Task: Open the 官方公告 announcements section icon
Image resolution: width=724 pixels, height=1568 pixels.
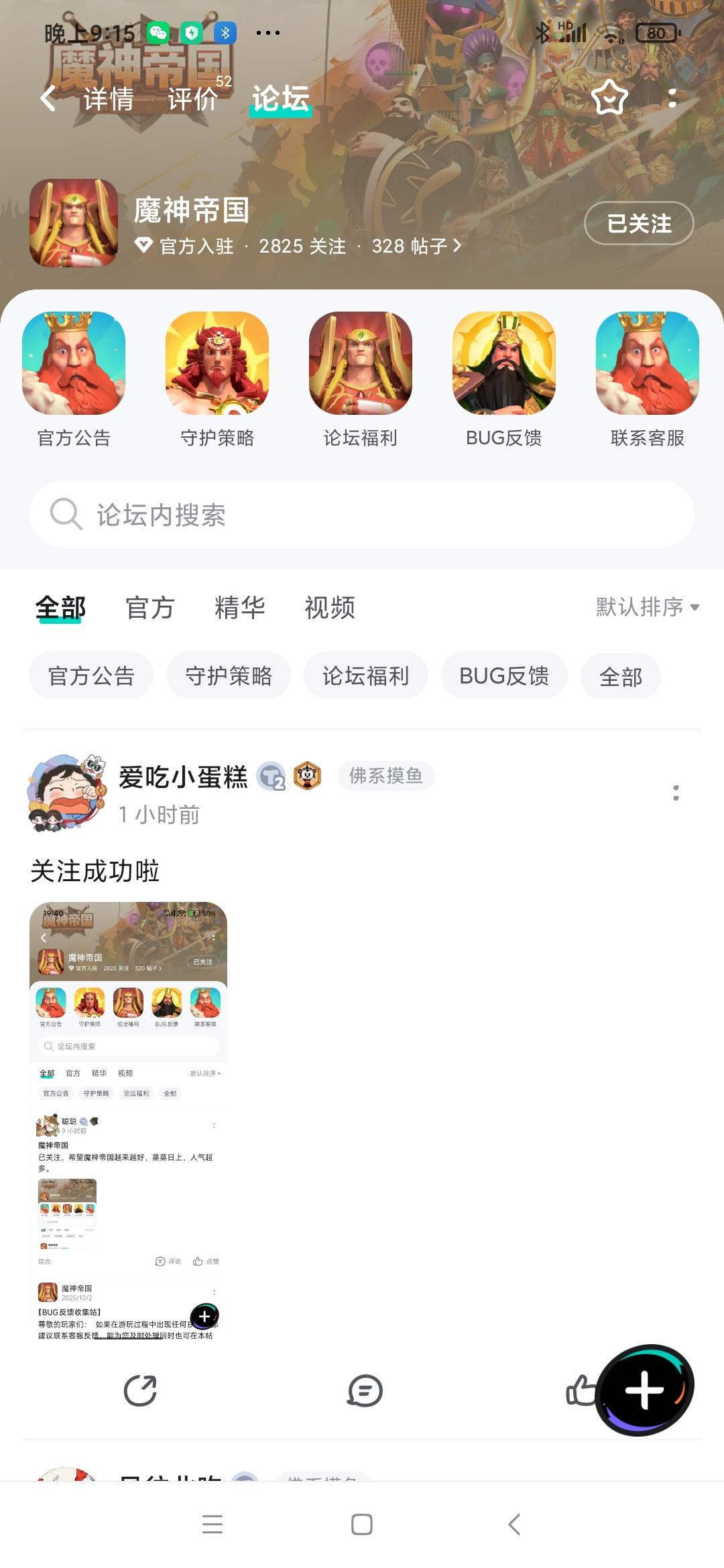Action: (x=74, y=364)
